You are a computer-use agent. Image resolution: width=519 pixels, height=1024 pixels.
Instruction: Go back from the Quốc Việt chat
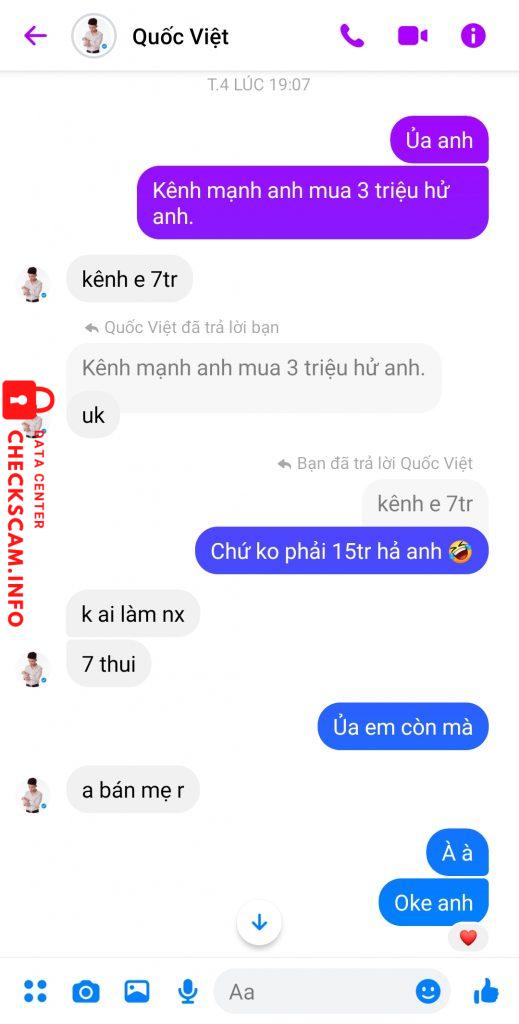tap(35, 36)
